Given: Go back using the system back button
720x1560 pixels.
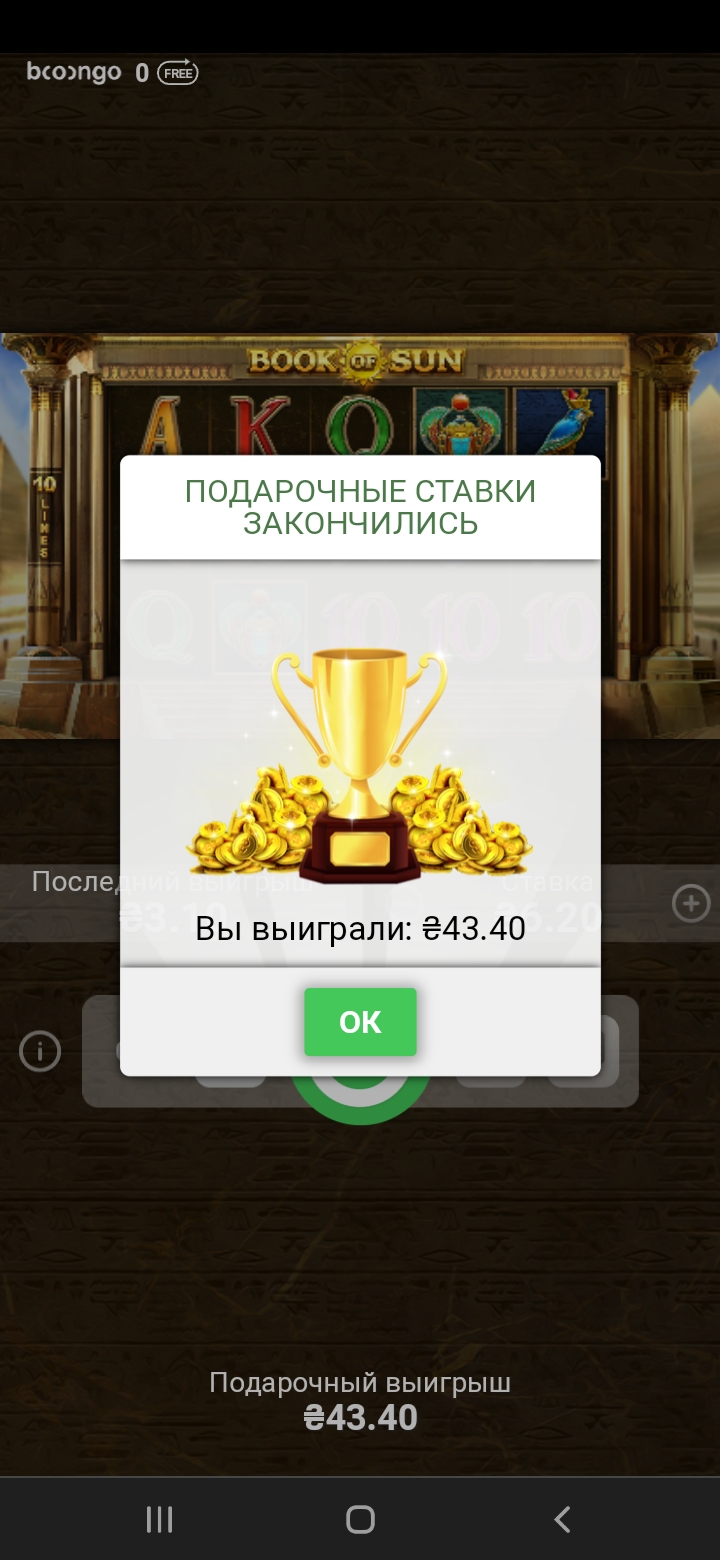Looking at the screenshot, I should [x=562, y=1519].
